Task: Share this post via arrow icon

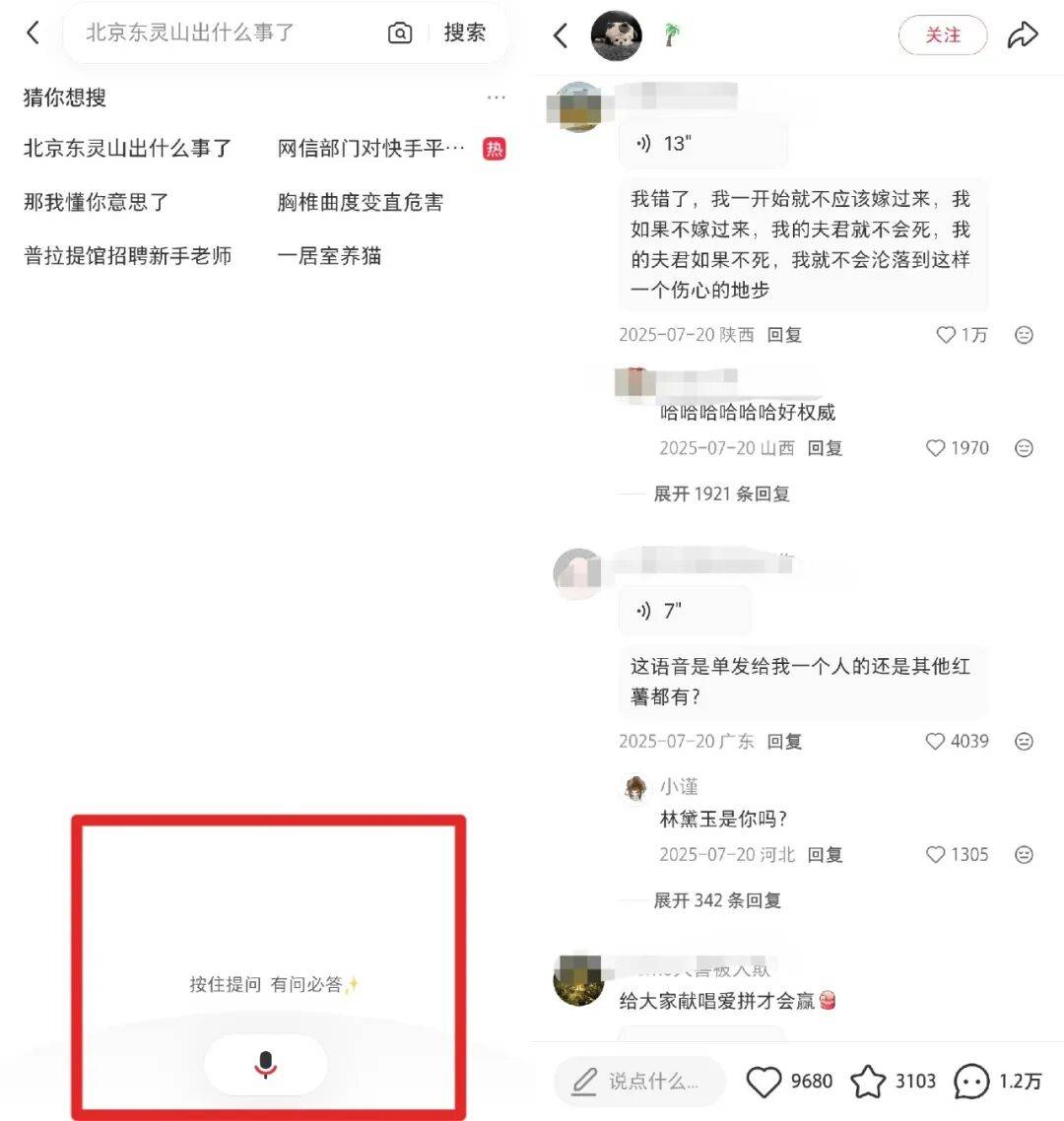Action: pyautogui.click(x=1023, y=35)
